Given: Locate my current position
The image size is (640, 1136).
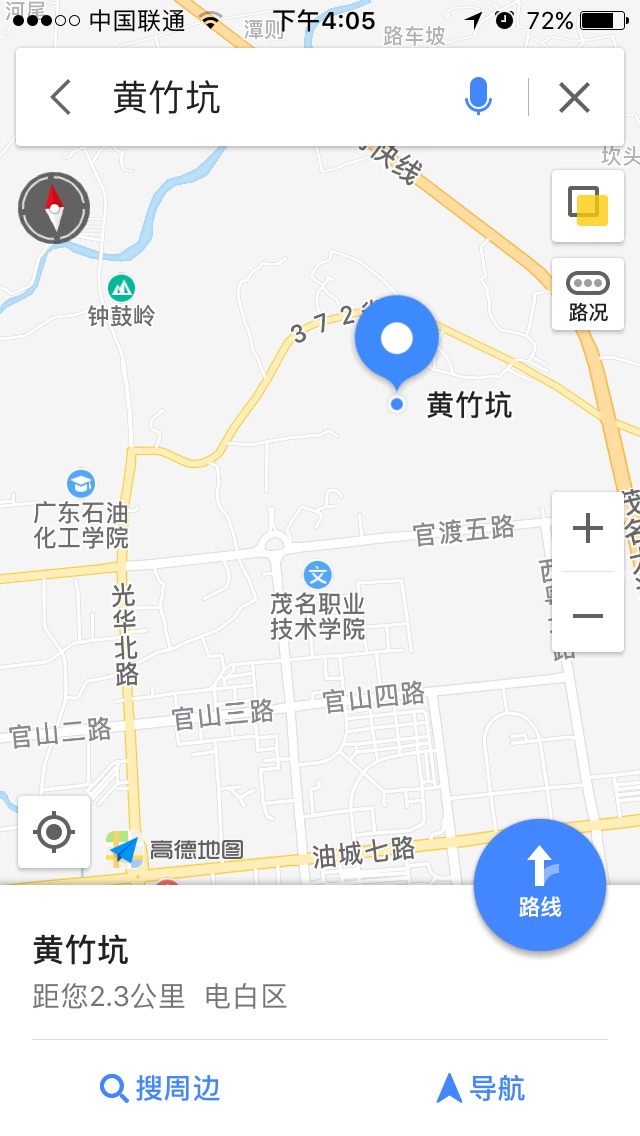Looking at the screenshot, I should [54, 832].
